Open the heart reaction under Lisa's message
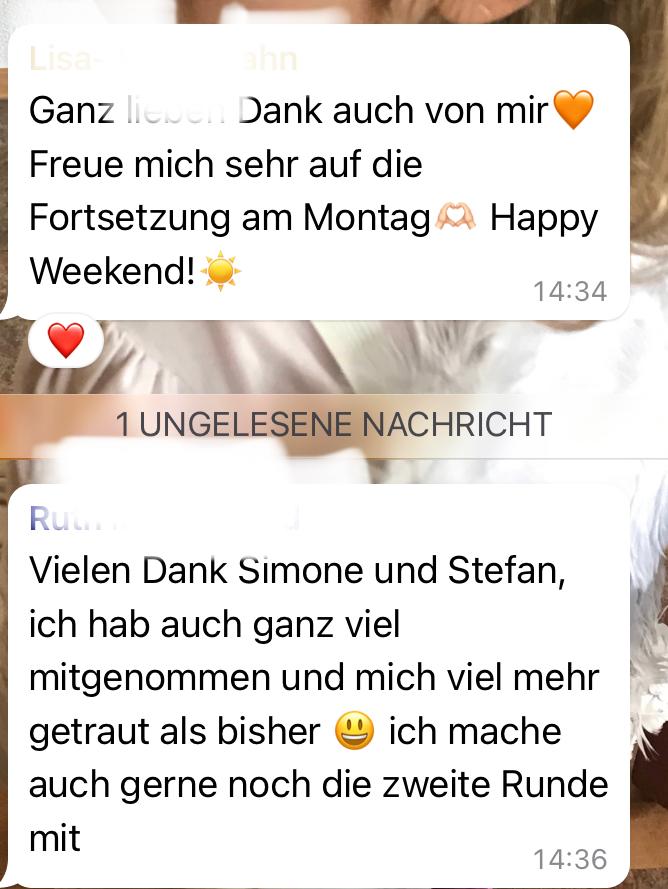 [66, 342]
